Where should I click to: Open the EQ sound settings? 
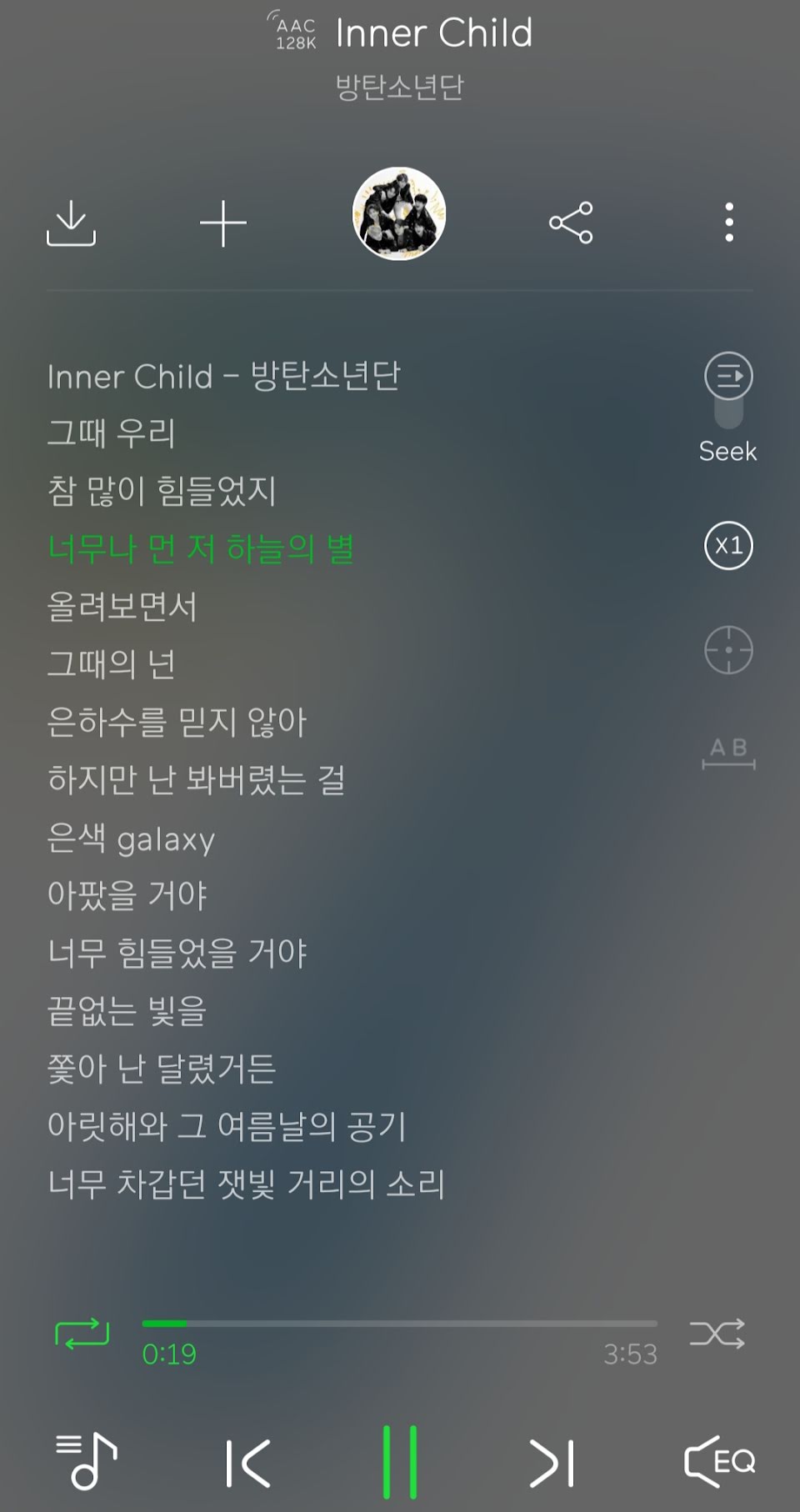tap(720, 1461)
